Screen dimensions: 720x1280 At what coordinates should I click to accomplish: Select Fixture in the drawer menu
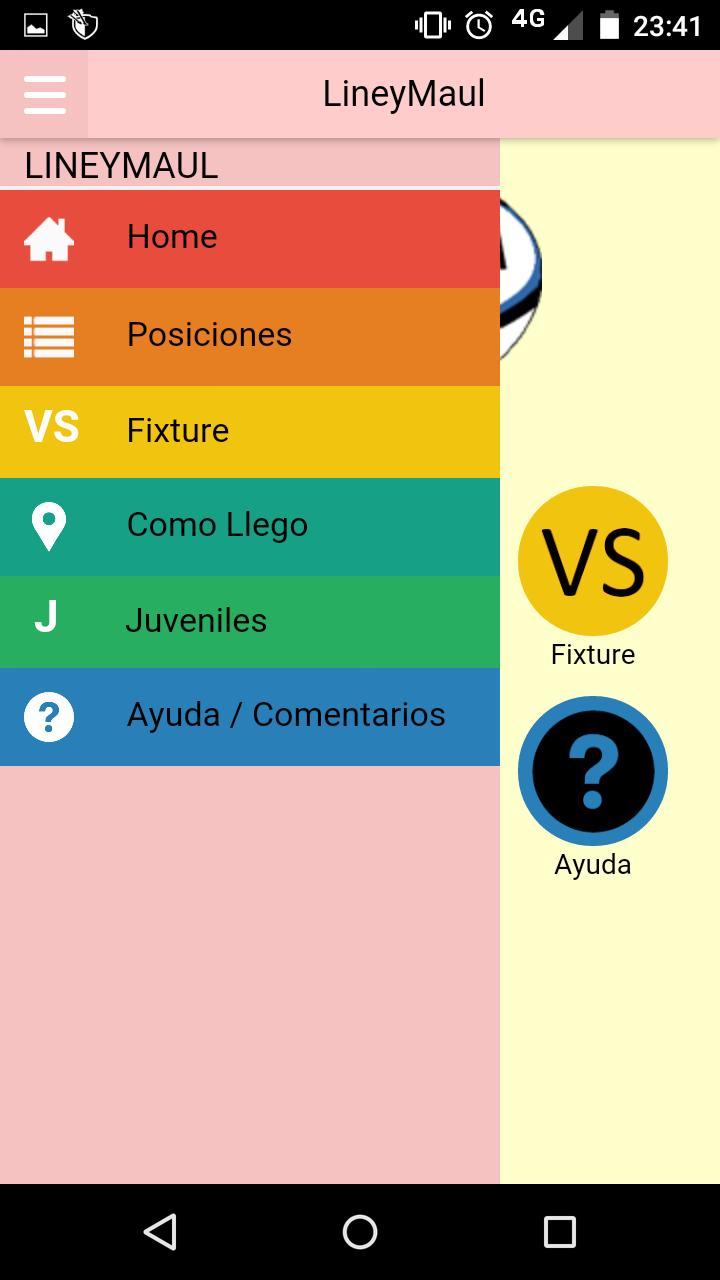tap(250, 432)
